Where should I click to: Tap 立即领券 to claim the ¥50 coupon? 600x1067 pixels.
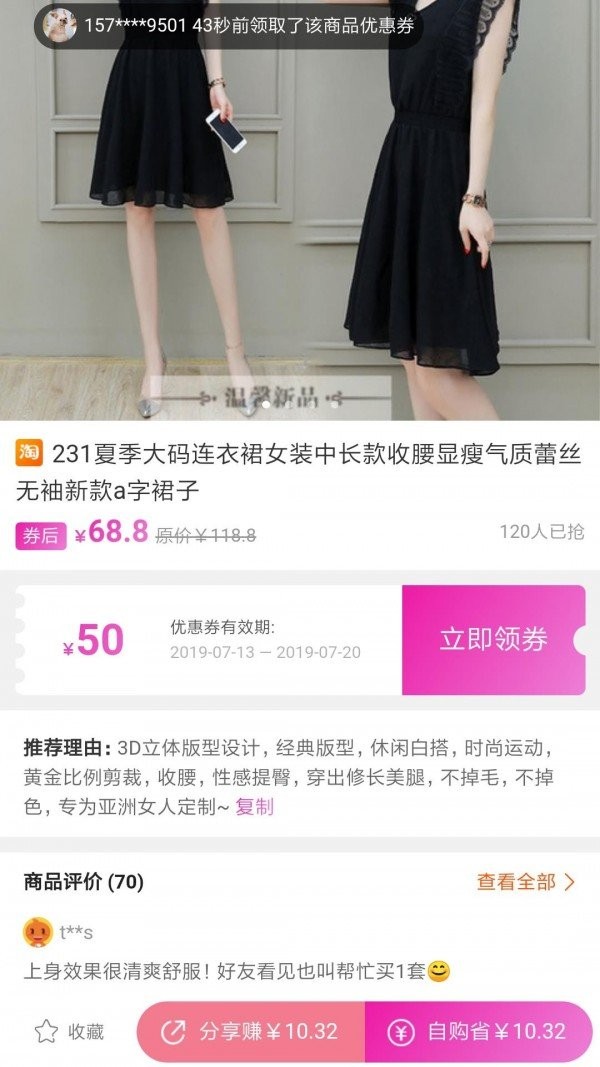point(493,640)
